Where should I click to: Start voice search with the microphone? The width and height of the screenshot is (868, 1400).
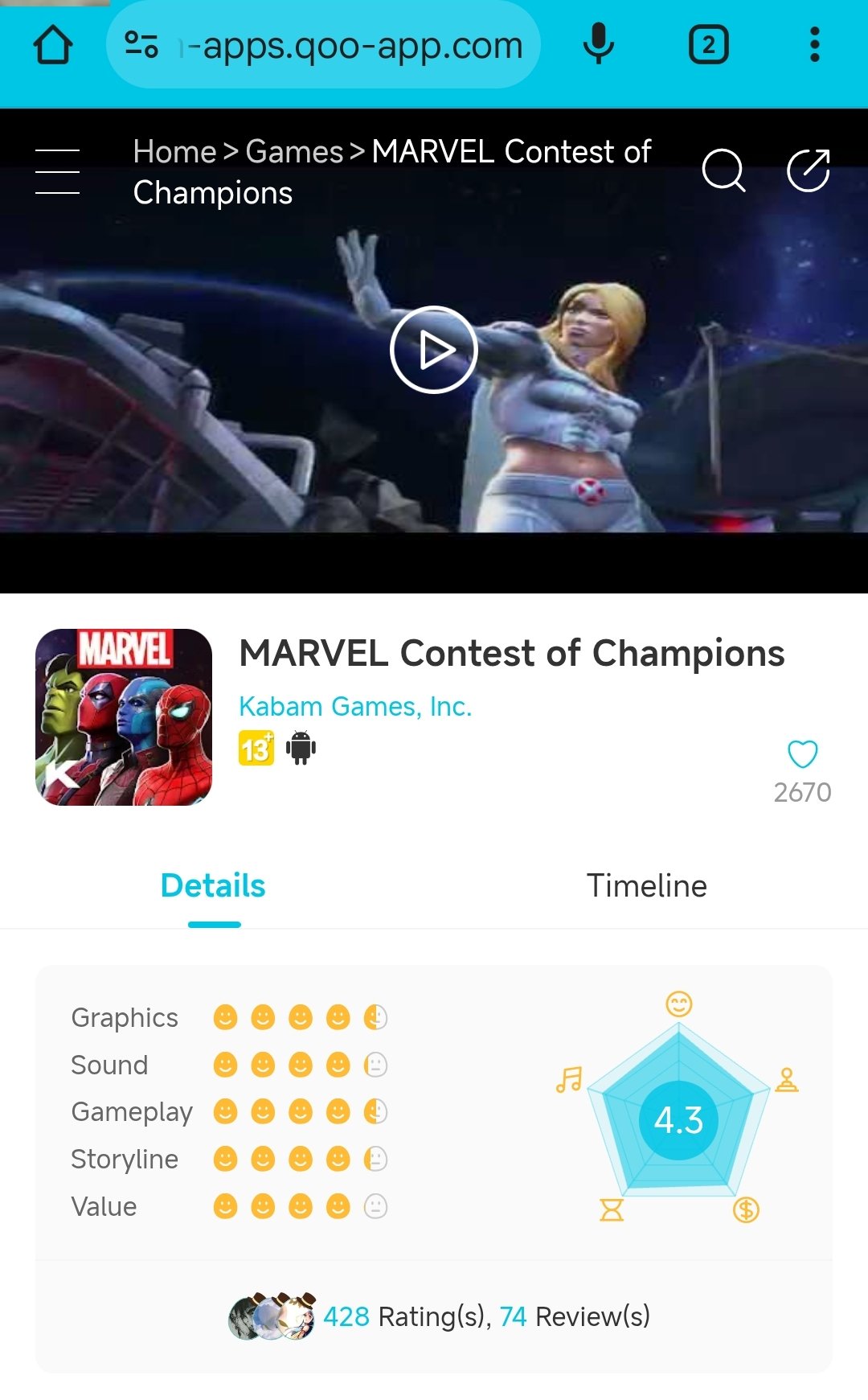click(x=599, y=45)
